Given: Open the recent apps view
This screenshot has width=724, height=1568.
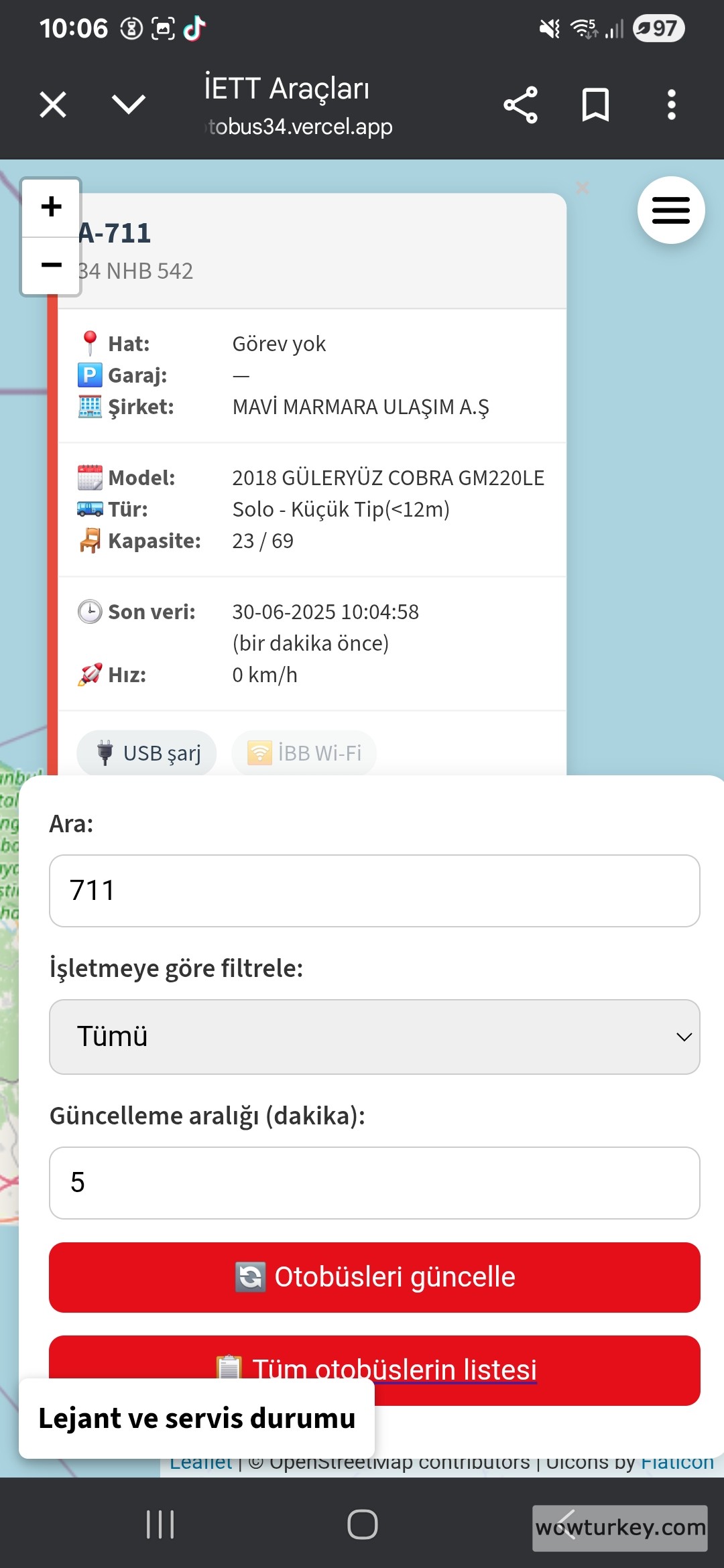Looking at the screenshot, I should (x=160, y=1524).
